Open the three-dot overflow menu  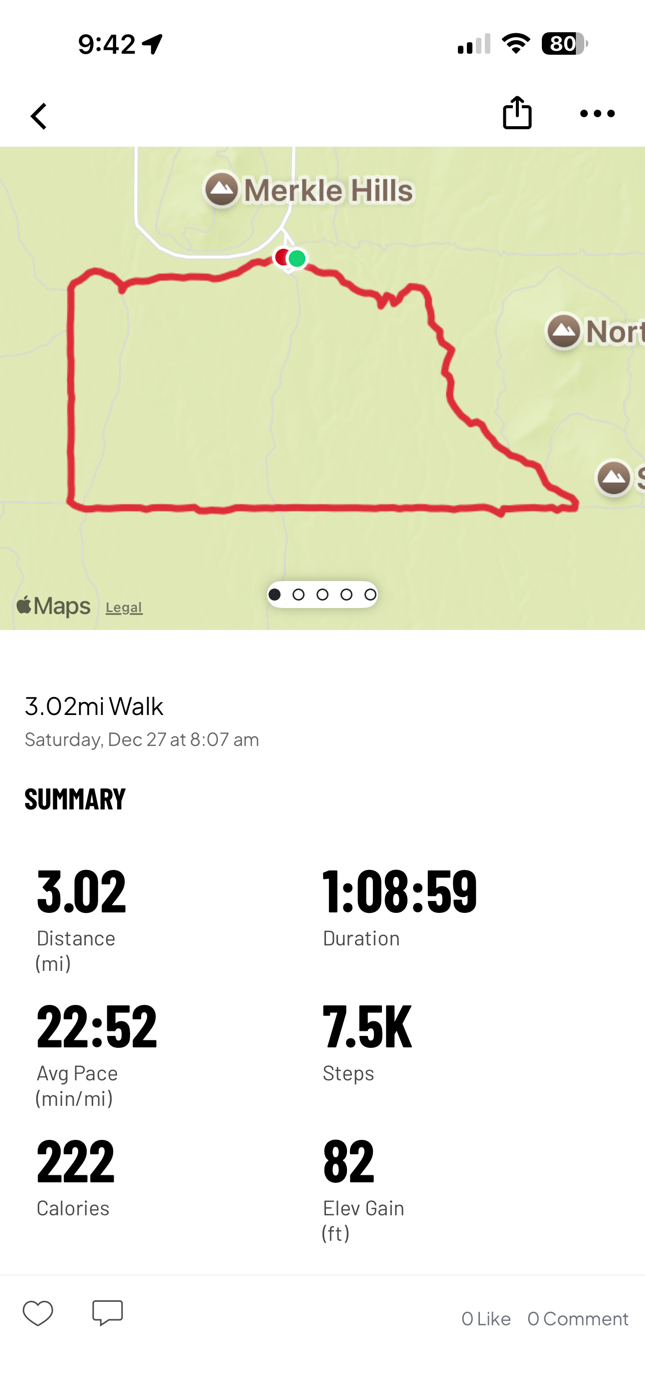[x=597, y=113]
